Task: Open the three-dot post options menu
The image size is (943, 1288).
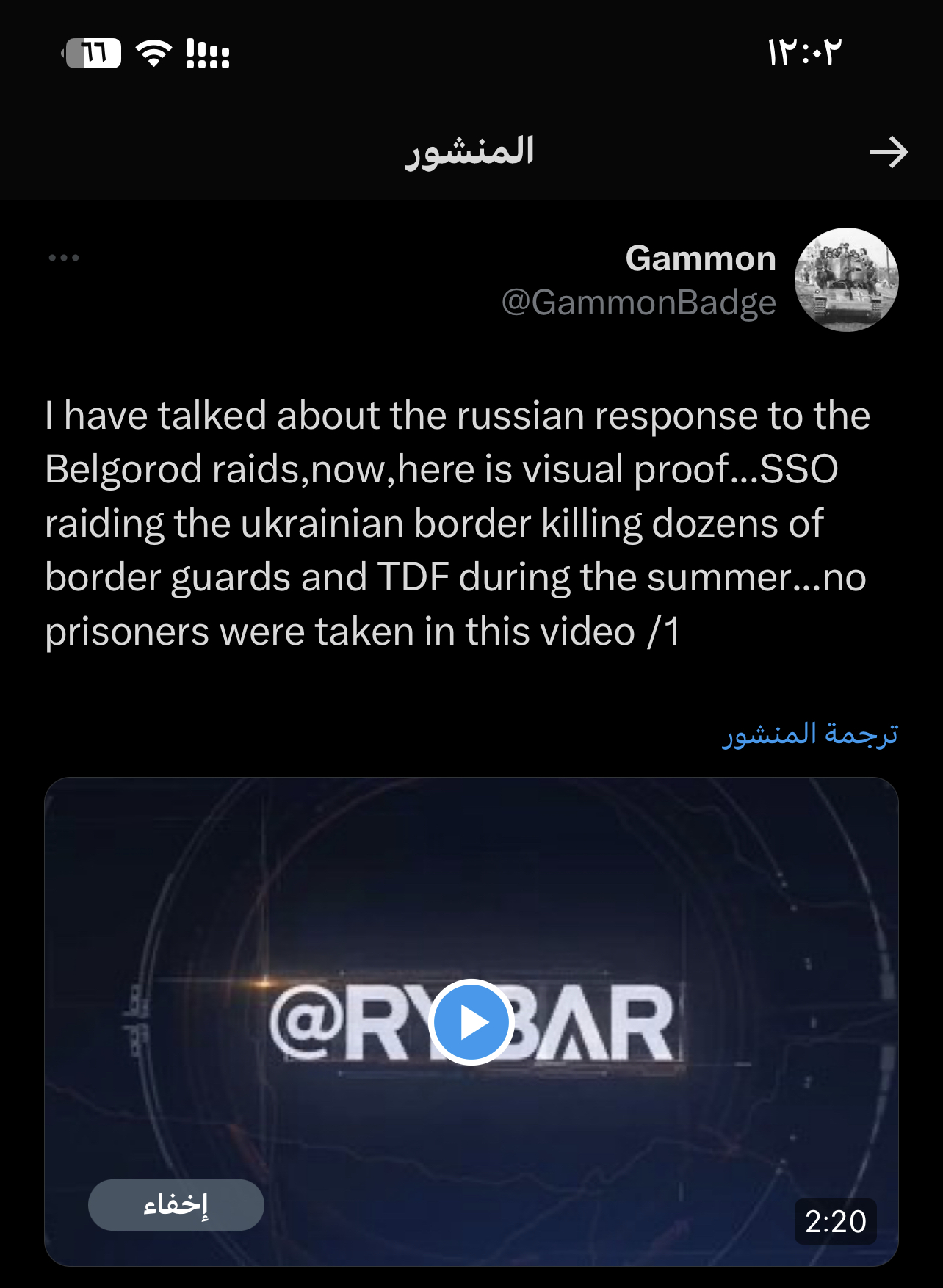Action: (x=64, y=258)
